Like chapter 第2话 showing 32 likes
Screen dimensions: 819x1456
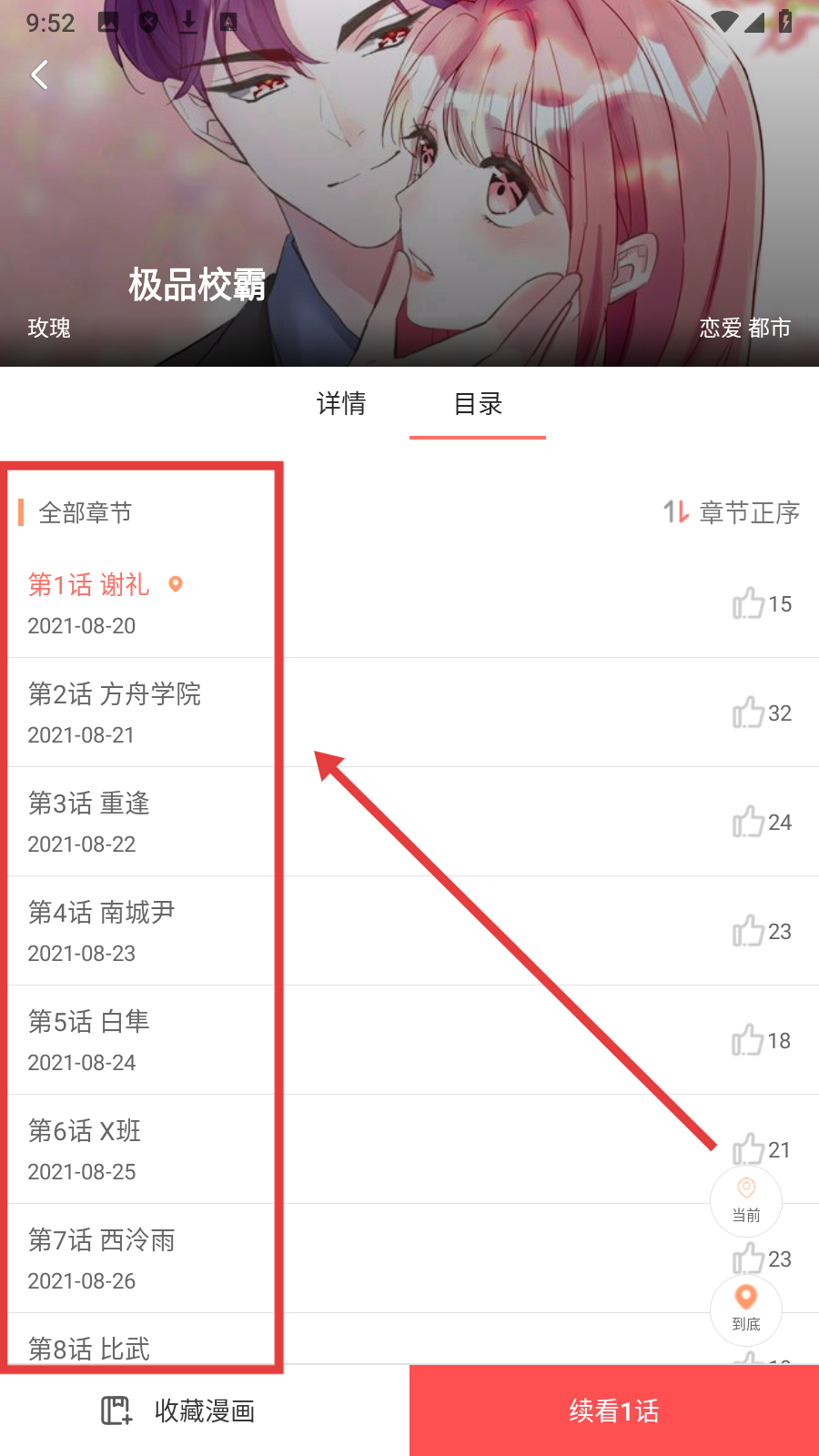(x=762, y=713)
